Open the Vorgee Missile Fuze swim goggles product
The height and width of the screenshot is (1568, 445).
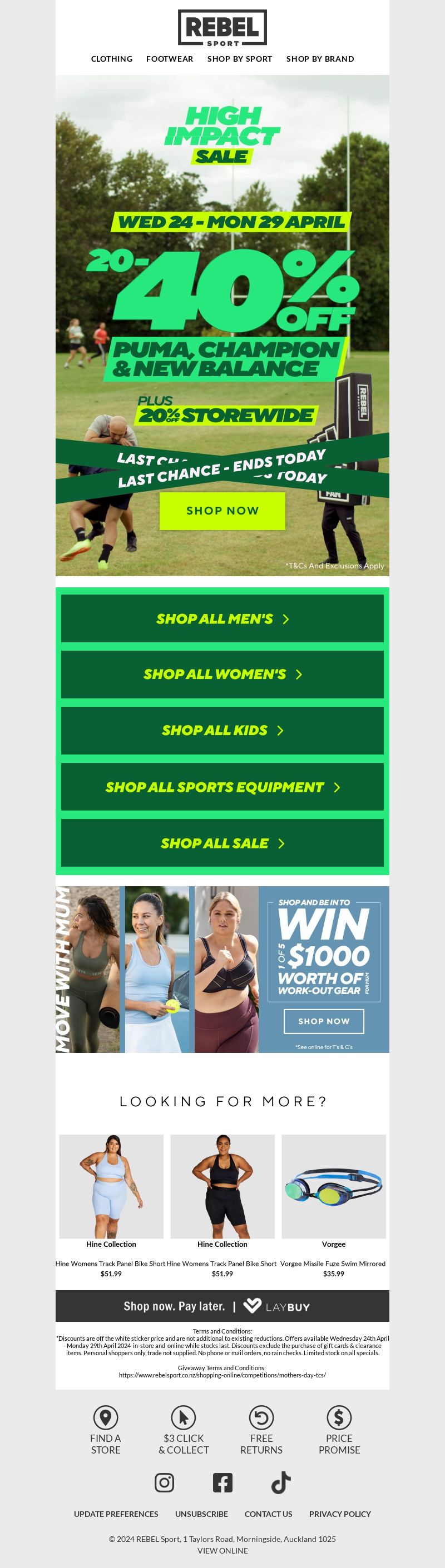(333, 1186)
